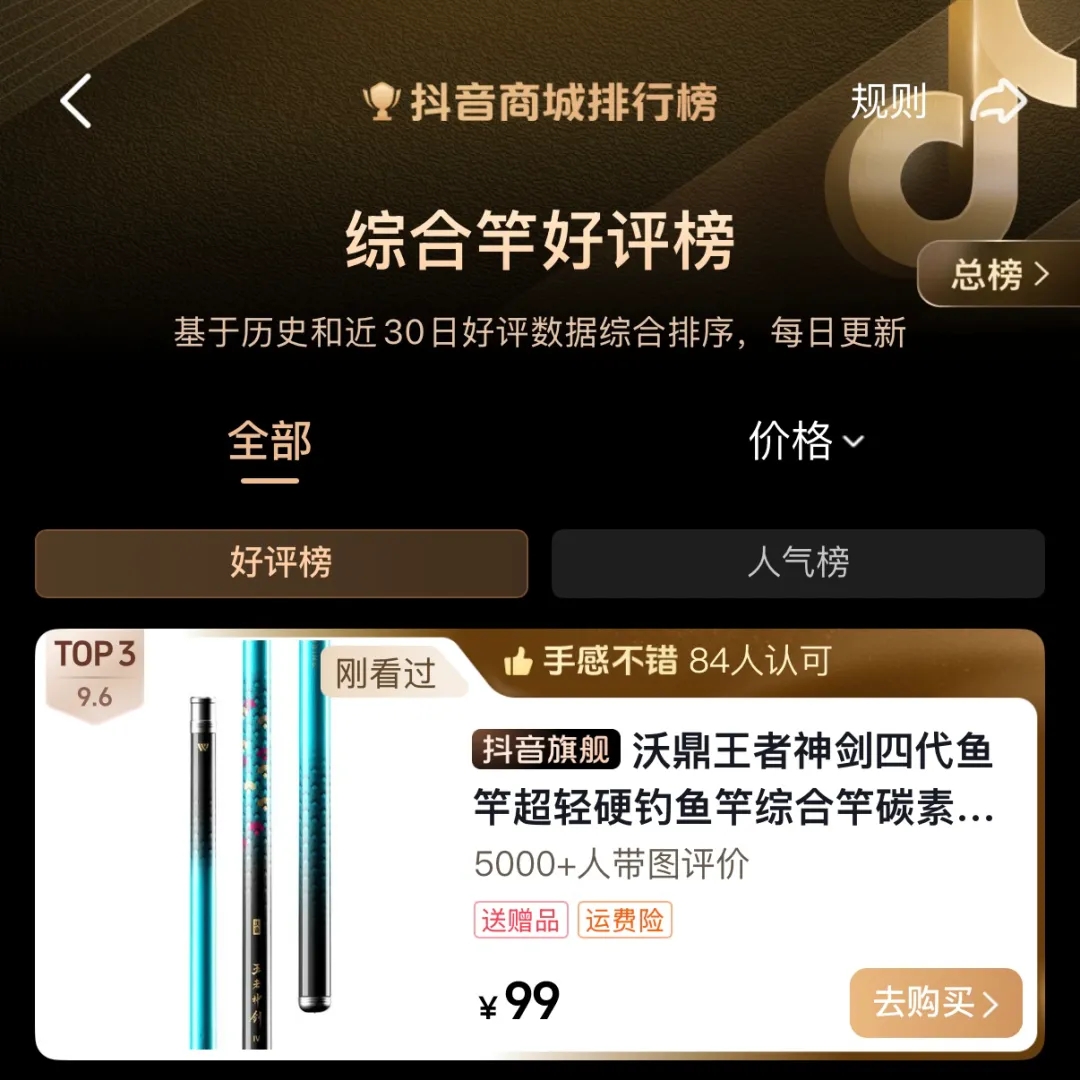Select the 全部 tab
Image resolution: width=1080 pixels, height=1080 pixels.
tap(270, 441)
